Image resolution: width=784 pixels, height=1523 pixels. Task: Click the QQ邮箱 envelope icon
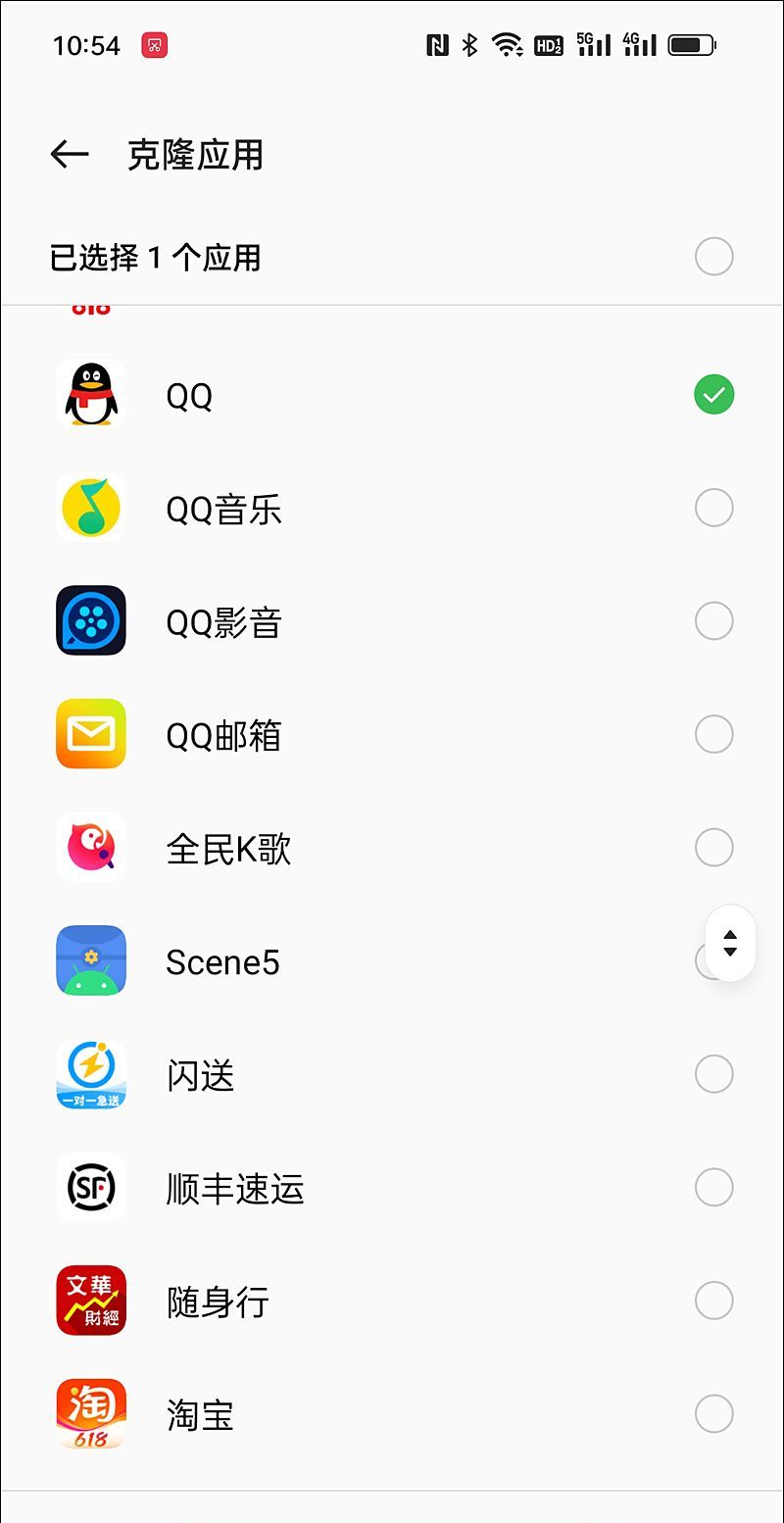(90, 734)
